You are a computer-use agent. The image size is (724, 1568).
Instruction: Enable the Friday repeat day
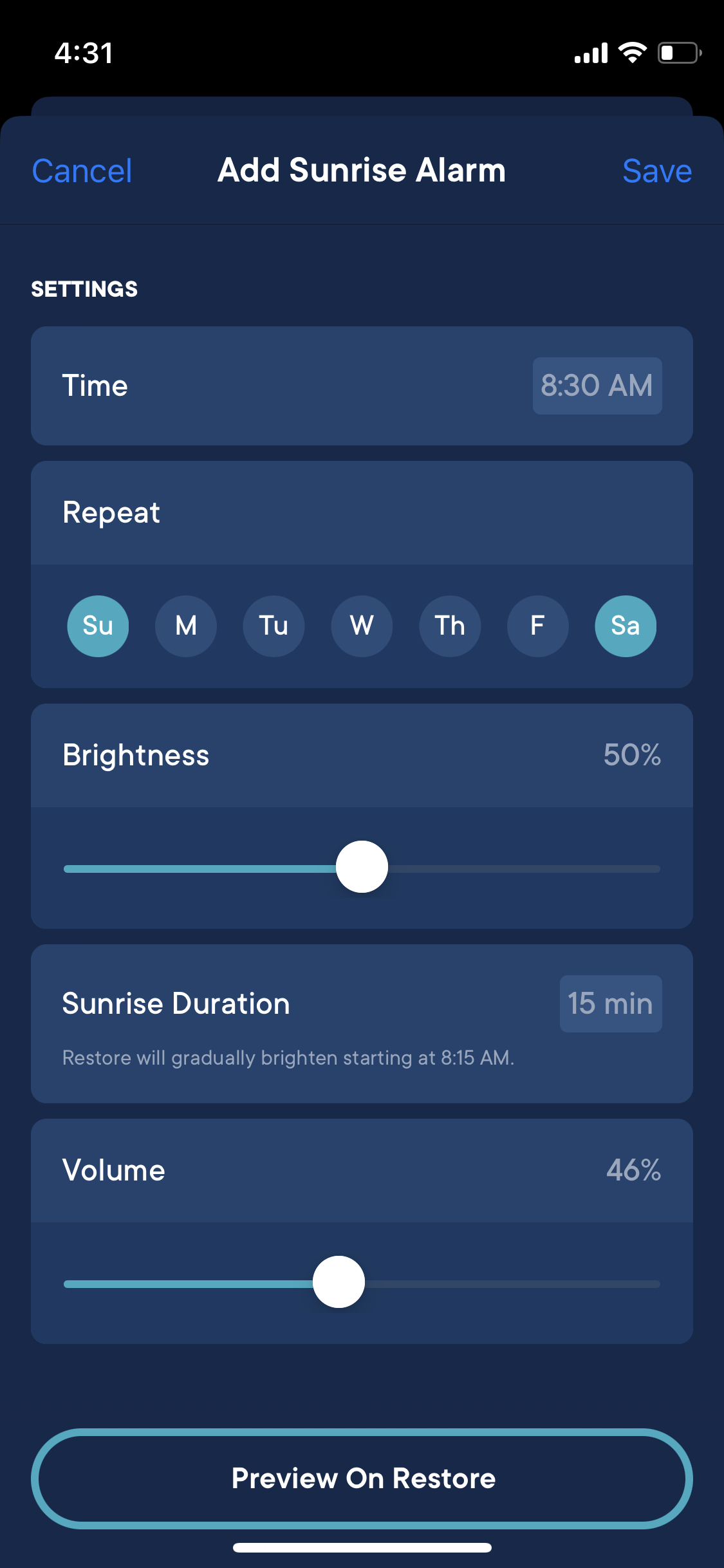[537, 626]
